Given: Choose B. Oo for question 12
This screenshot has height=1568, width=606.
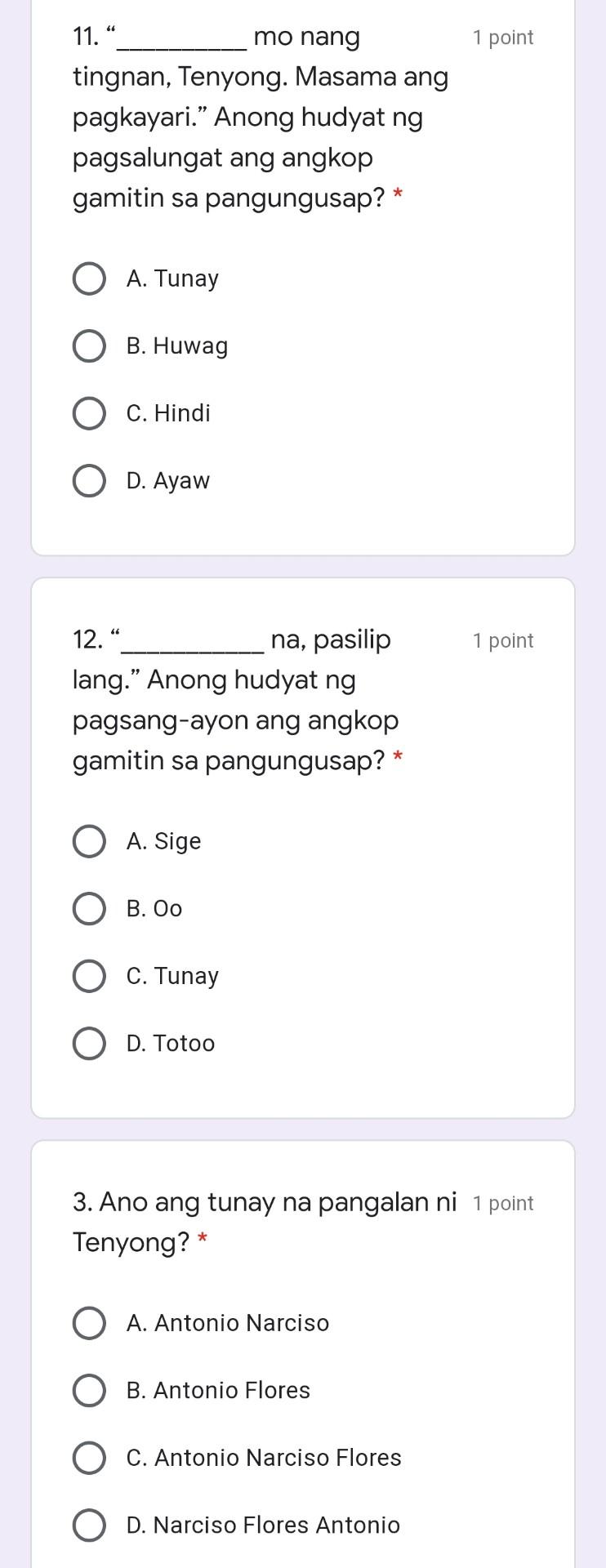Looking at the screenshot, I should coord(89,909).
